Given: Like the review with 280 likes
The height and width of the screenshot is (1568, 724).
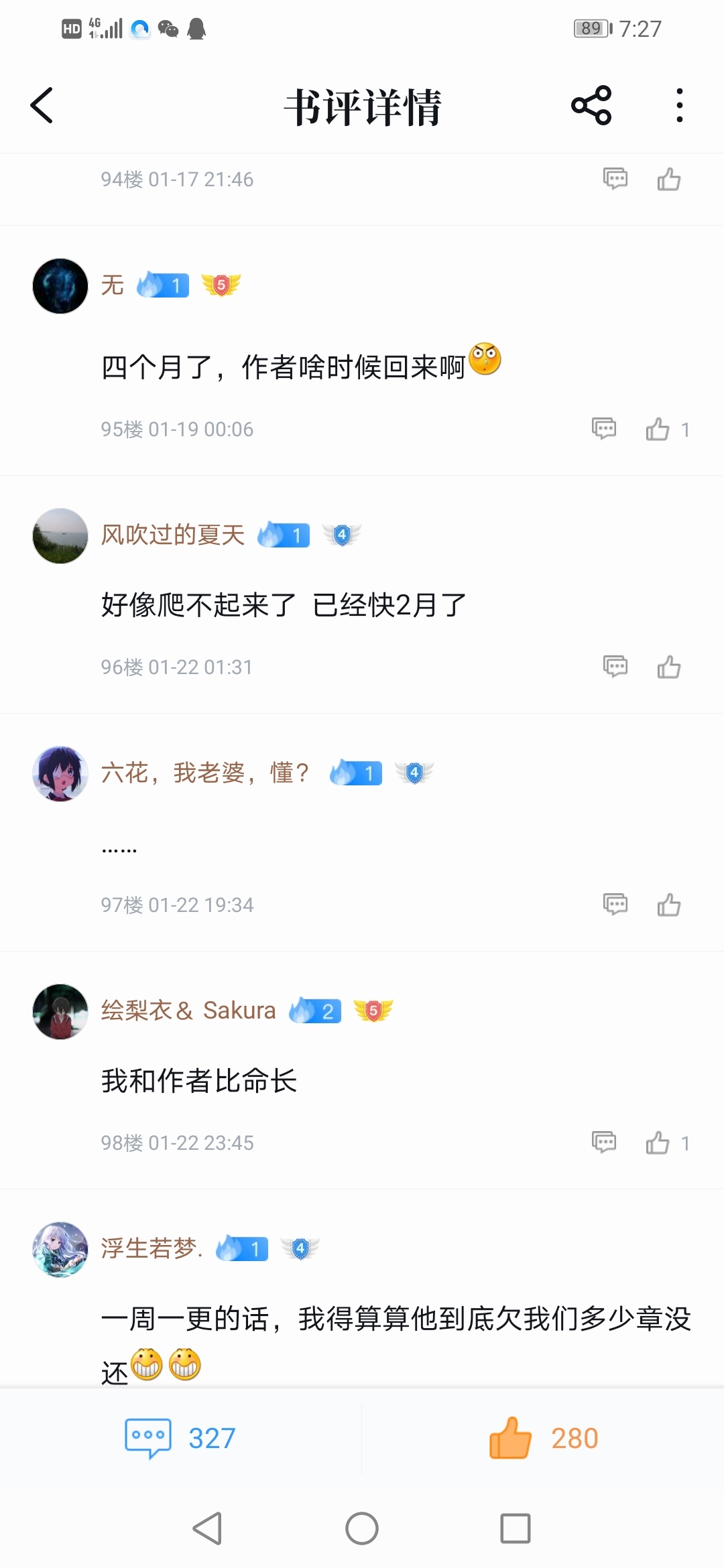Looking at the screenshot, I should coord(543,1438).
